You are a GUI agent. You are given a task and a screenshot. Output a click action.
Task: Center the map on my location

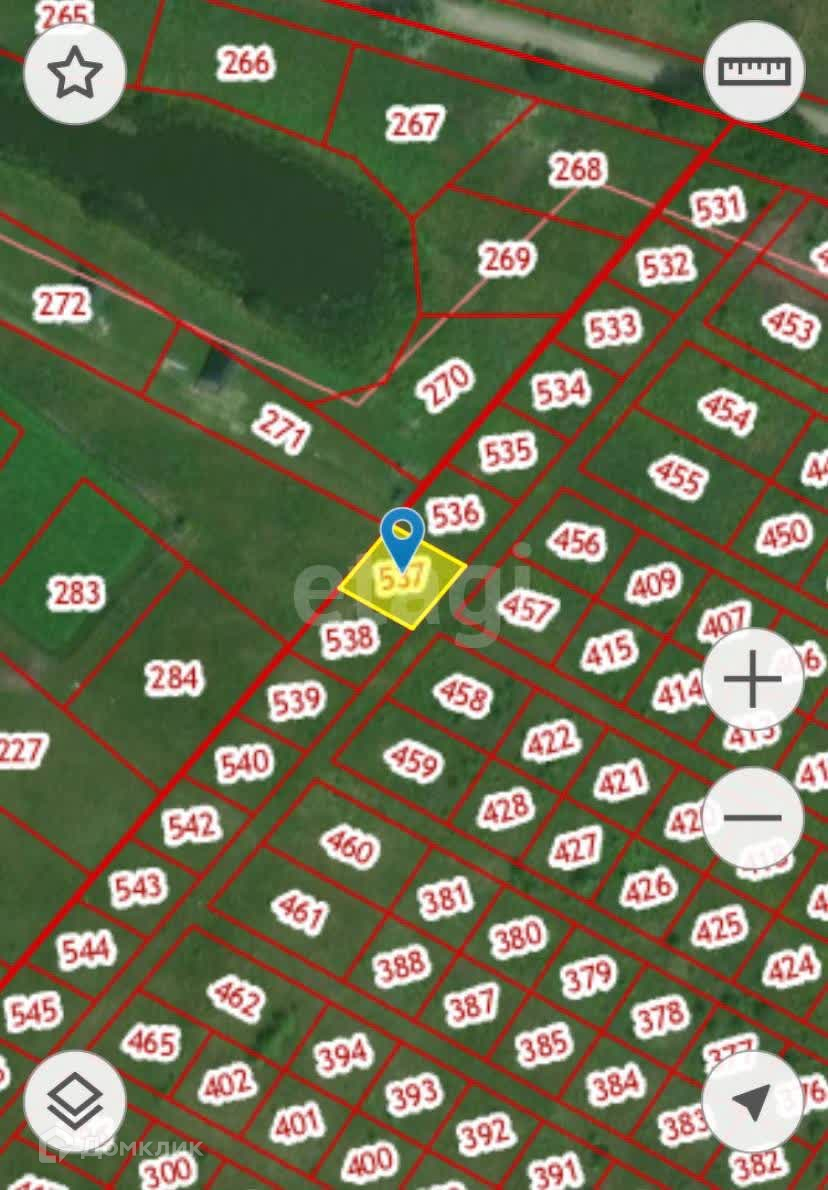pos(752,1101)
